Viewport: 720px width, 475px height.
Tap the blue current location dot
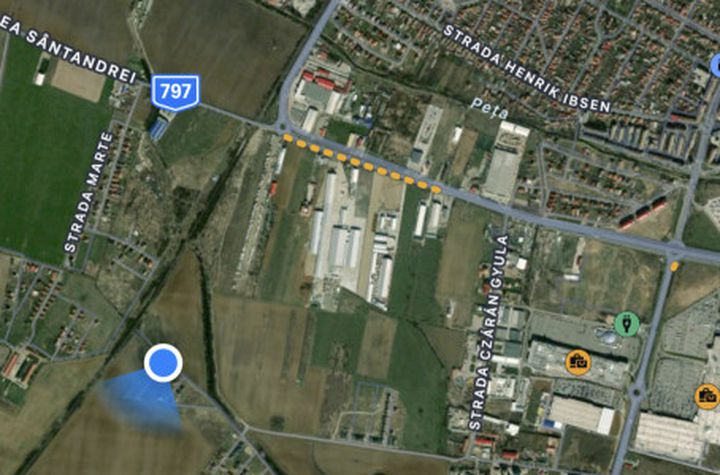162,363
